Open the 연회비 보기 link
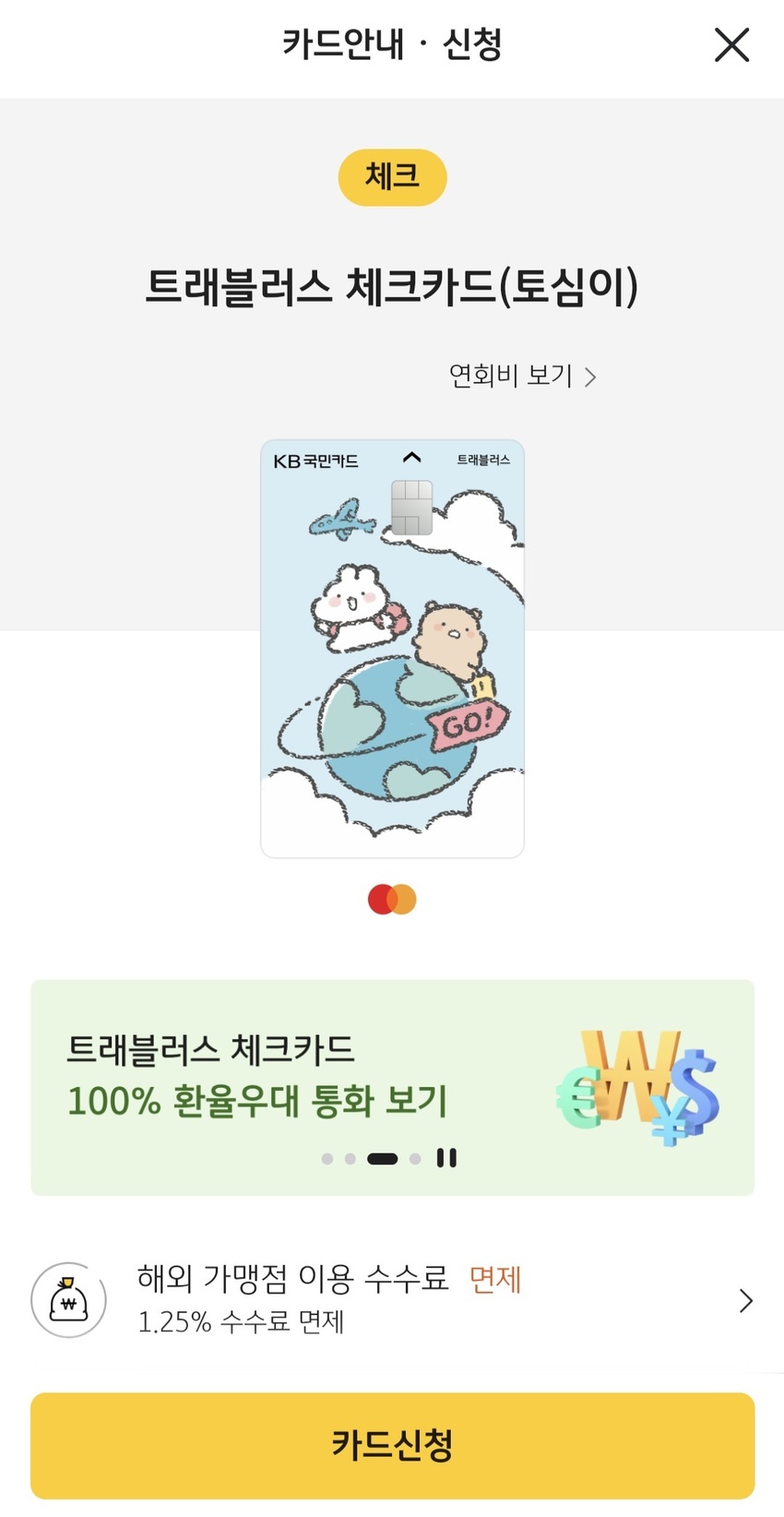 (x=522, y=376)
